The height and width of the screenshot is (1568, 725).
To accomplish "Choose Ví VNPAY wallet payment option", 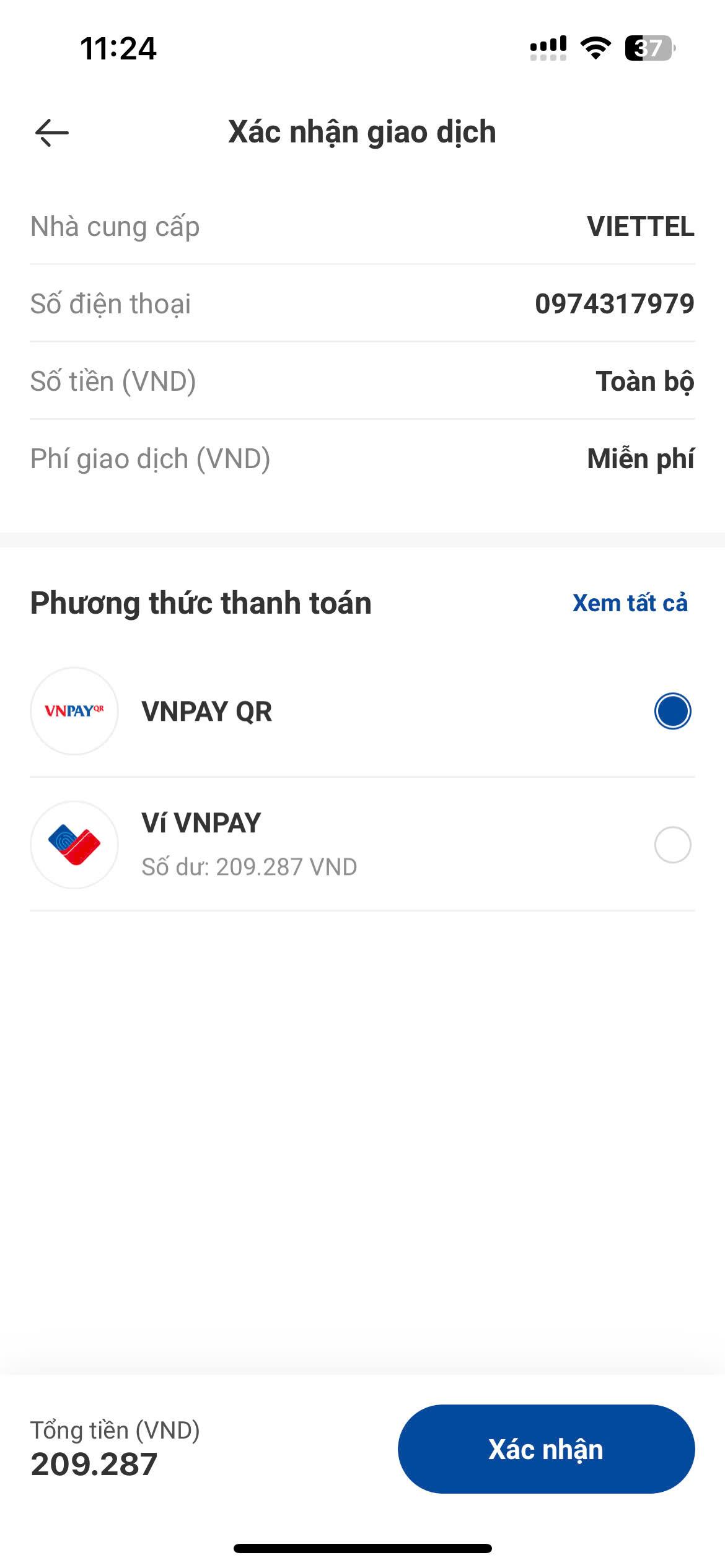I will (672, 845).
